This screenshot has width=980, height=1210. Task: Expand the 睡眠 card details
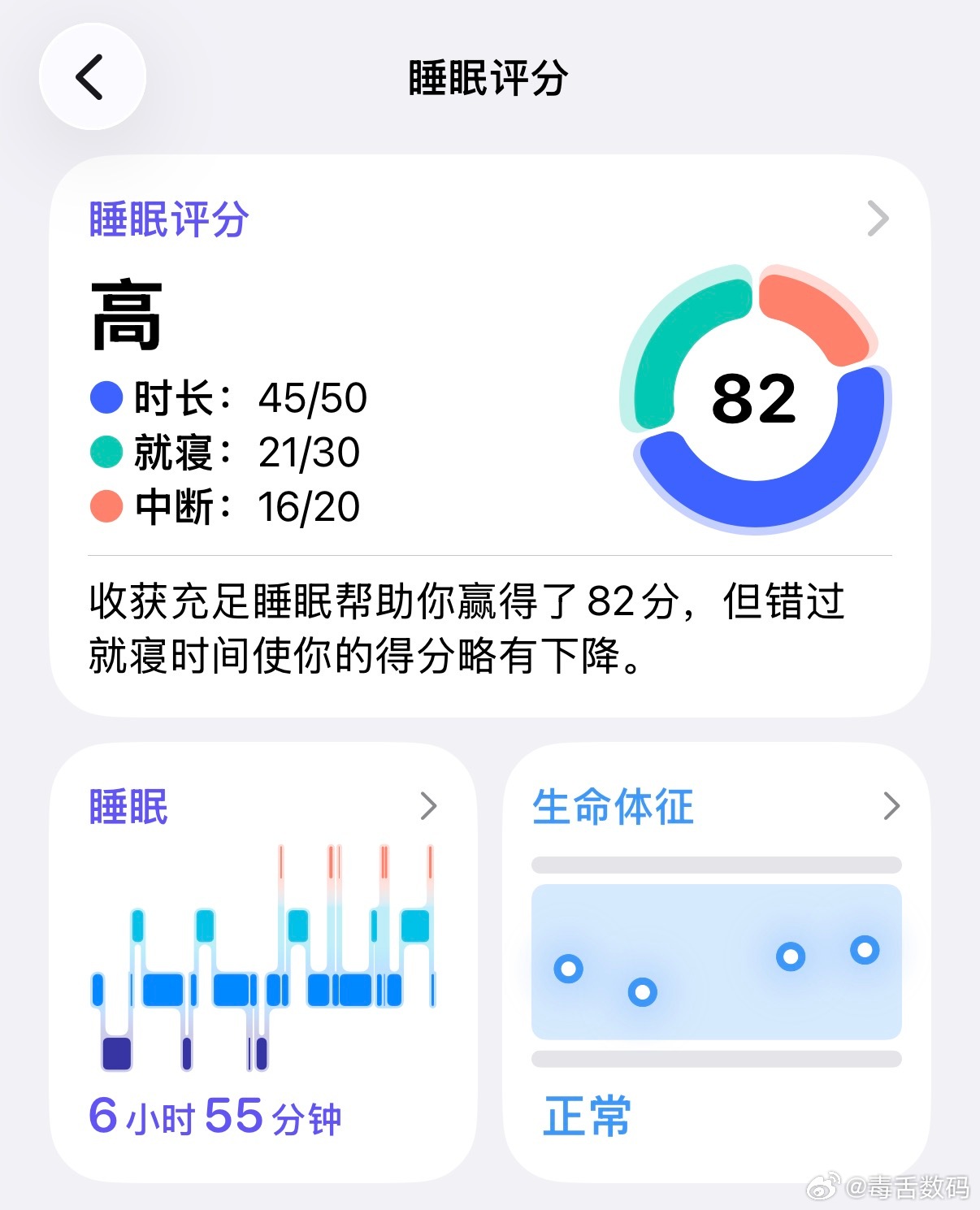(430, 807)
